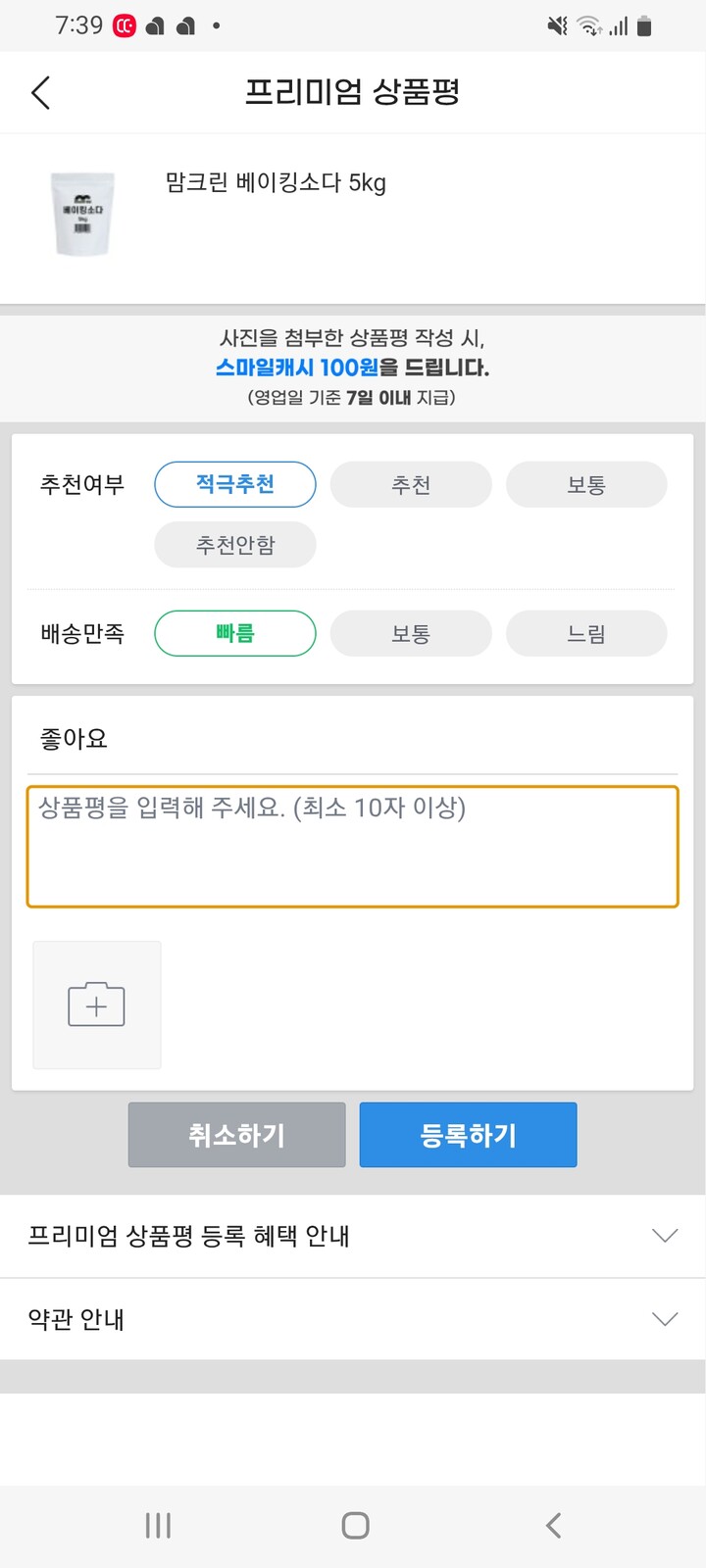Open the camera photo attachment icon
706x1568 pixels.
point(96,1004)
